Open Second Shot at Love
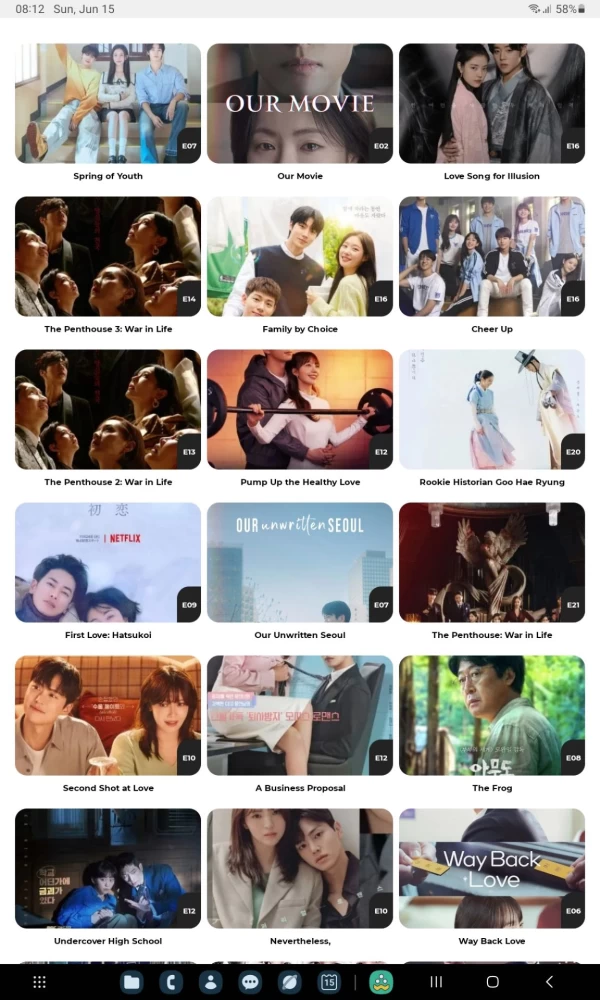 (108, 715)
